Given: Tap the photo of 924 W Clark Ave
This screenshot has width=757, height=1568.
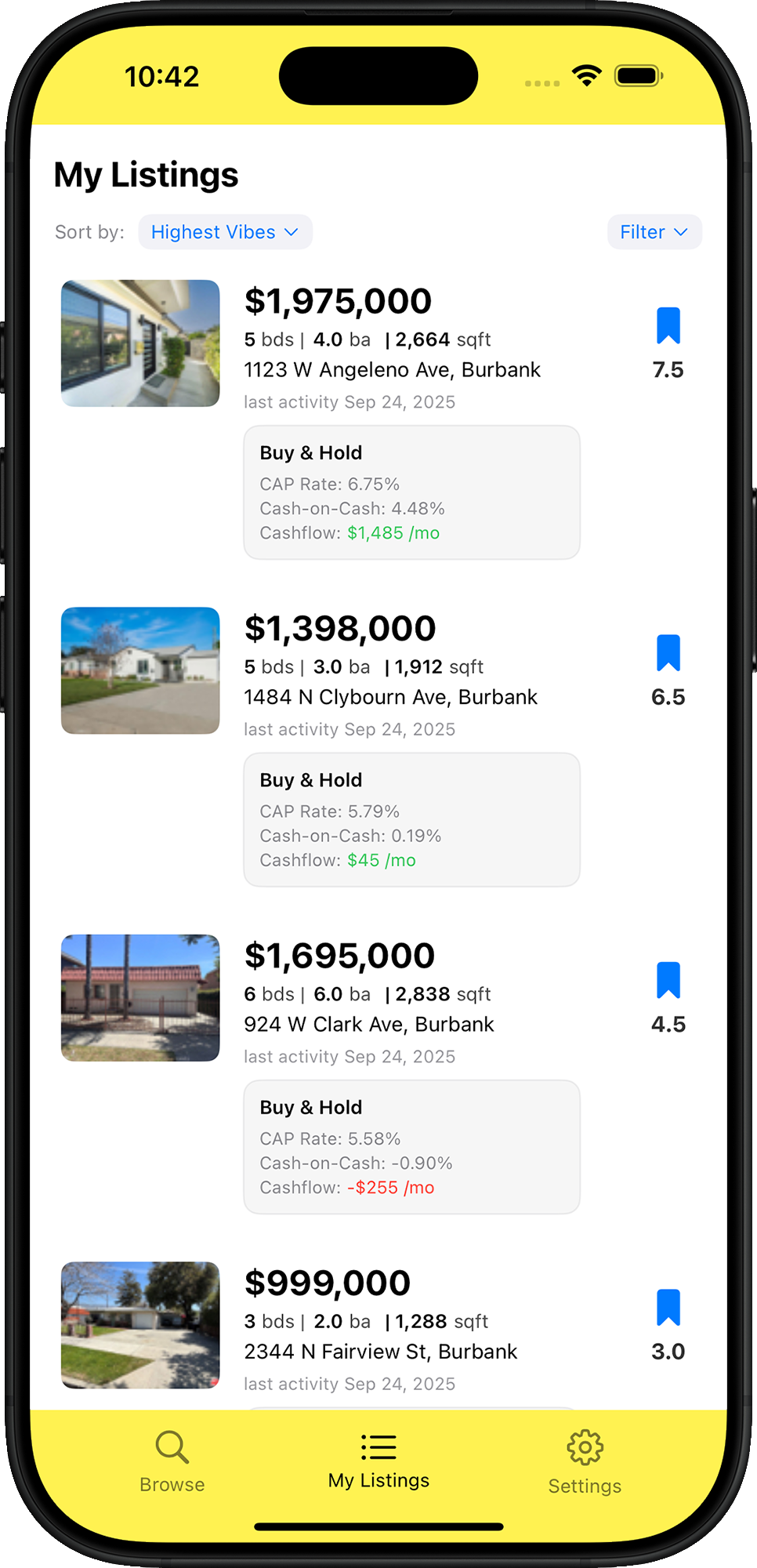Looking at the screenshot, I should [x=139, y=997].
